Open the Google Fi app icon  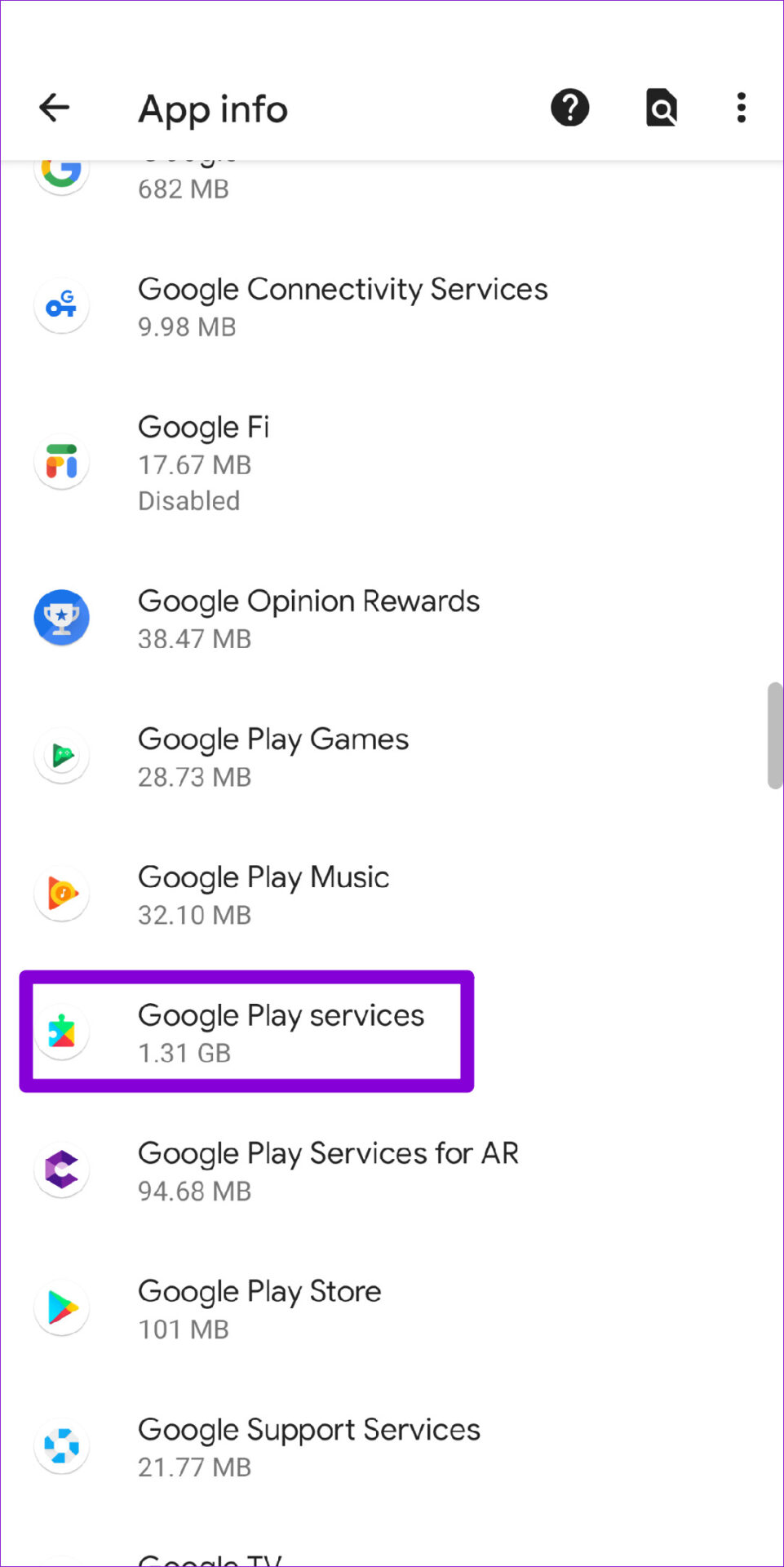(x=61, y=462)
